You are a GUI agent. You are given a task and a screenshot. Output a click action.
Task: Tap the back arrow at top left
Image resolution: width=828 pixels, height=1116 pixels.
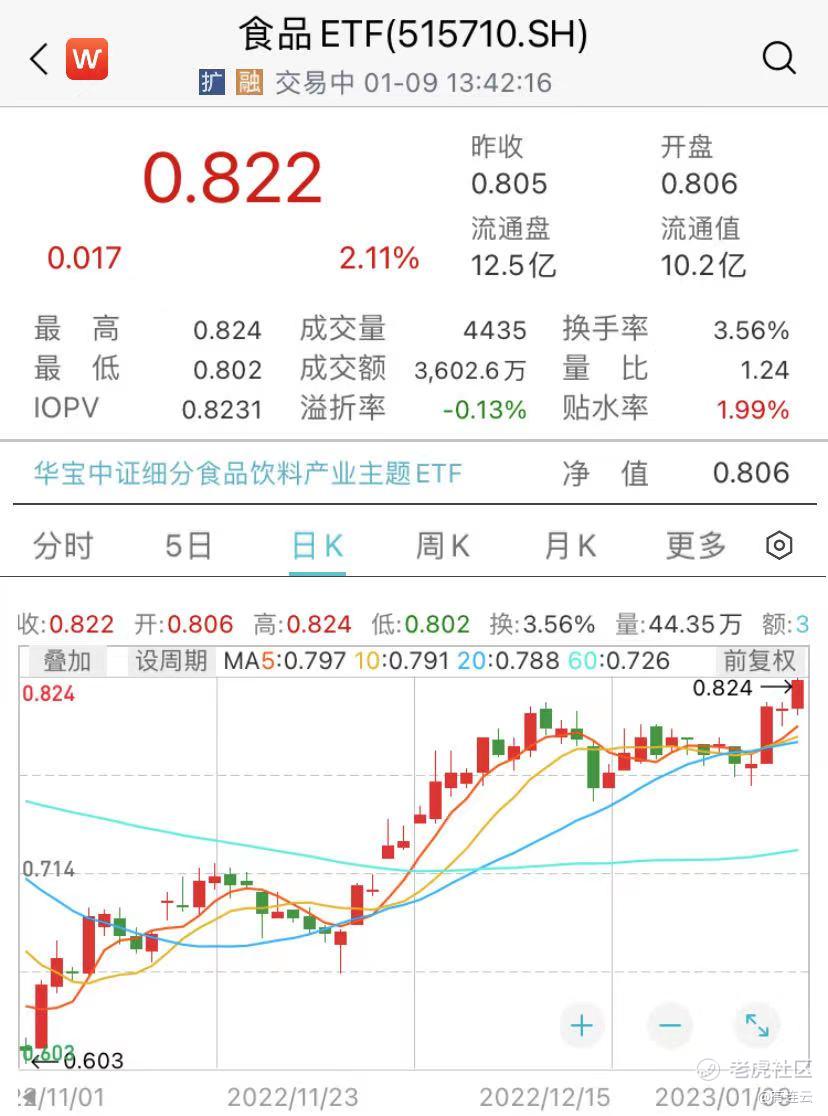[x=37, y=59]
